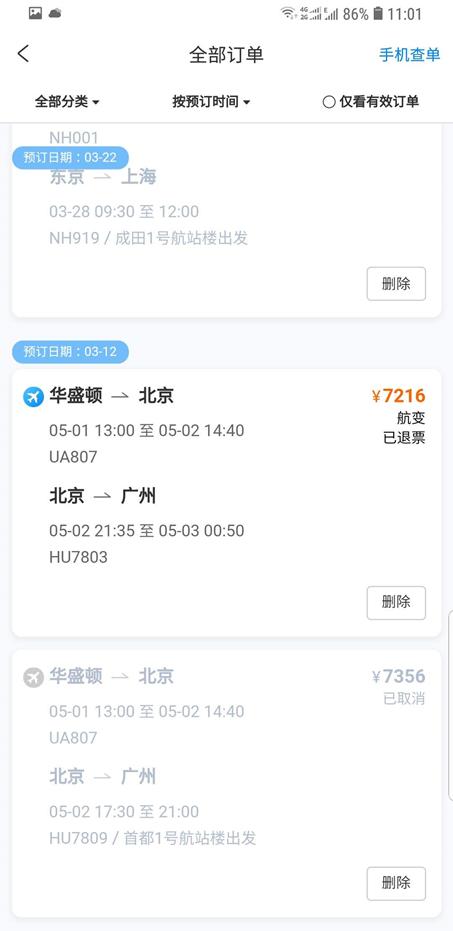Screen dimensions: 453x931
Task: Expand the 全部分类 category dropdown
Action: click(67, 102)
